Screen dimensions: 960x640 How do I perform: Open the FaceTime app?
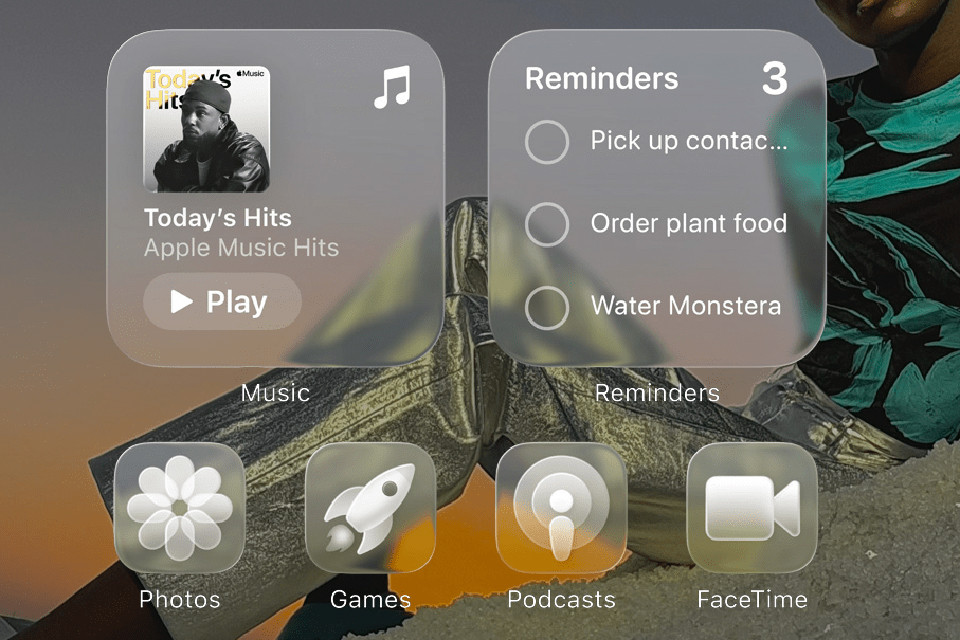752,508
